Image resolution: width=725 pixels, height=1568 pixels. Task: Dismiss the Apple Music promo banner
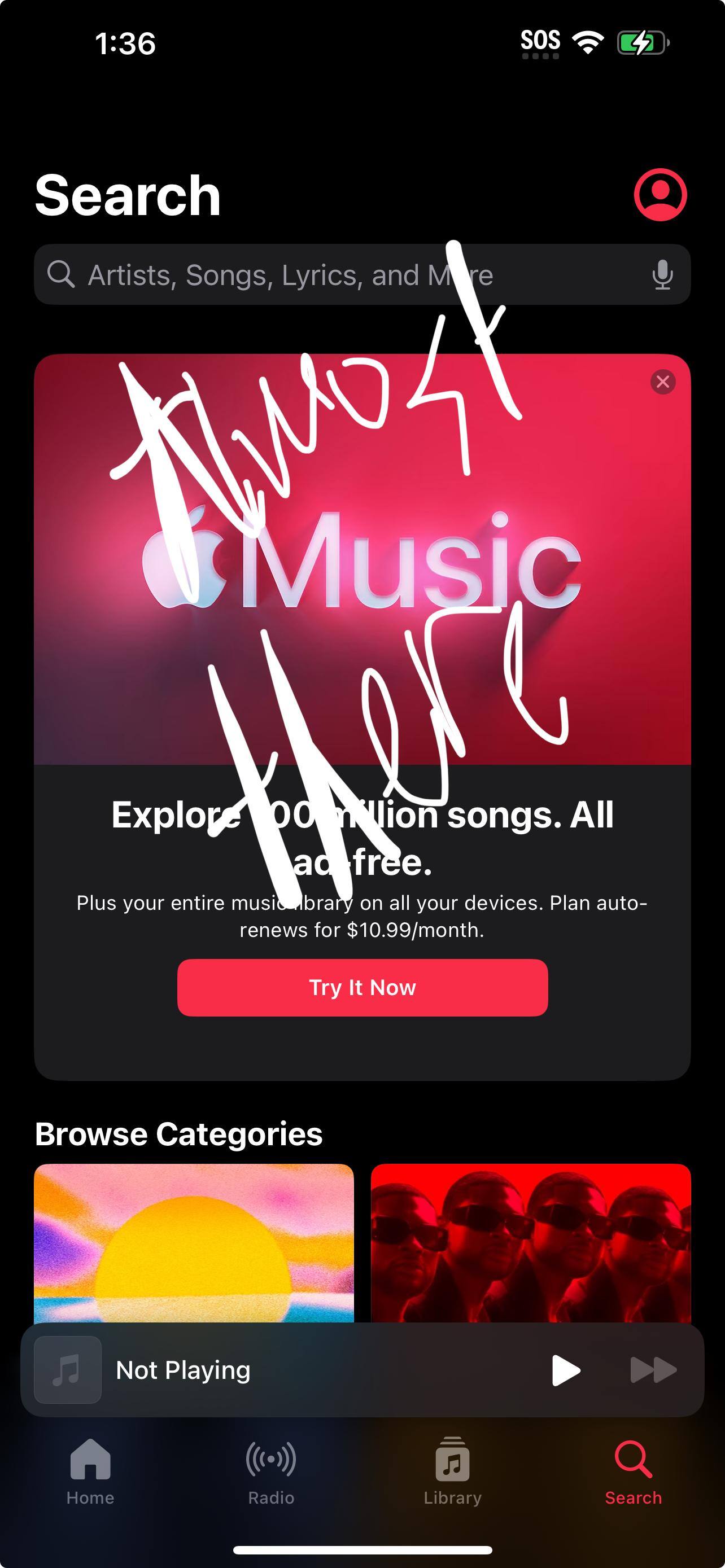point(662,382)
